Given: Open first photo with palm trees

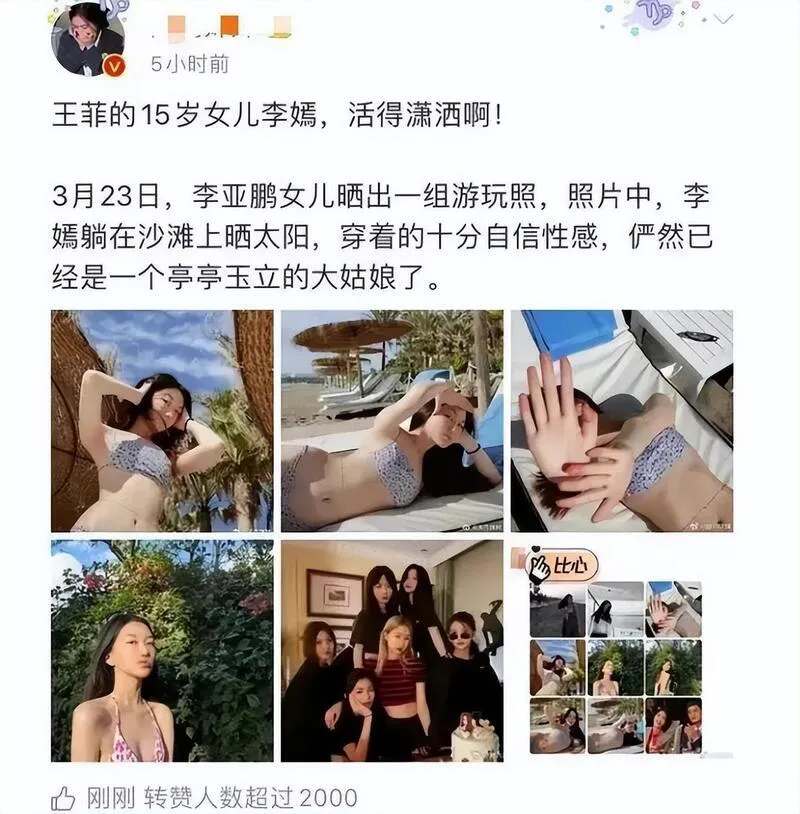Looking at the screenshot, I should (x=162, y=420).
